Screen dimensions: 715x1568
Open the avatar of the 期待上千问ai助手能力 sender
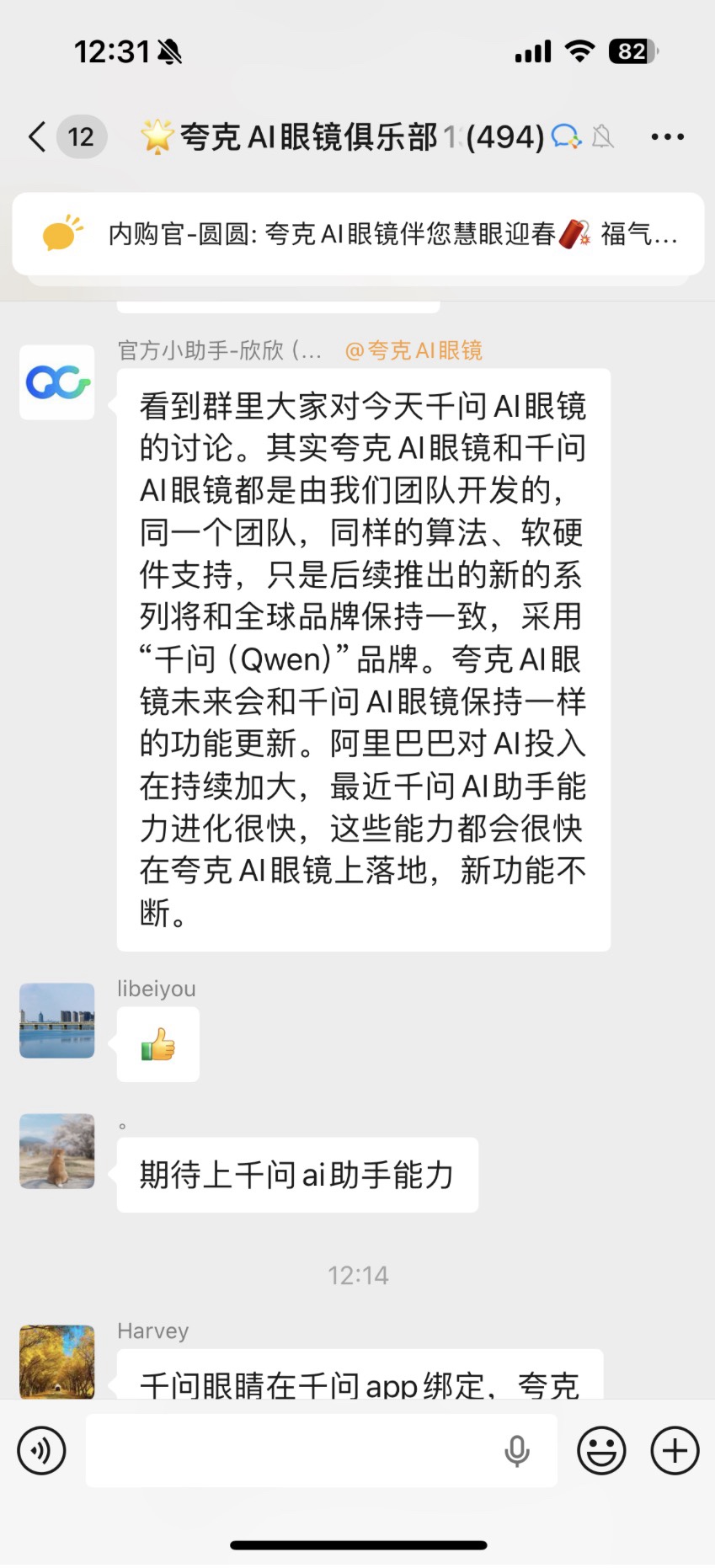tap(57, 1151)
